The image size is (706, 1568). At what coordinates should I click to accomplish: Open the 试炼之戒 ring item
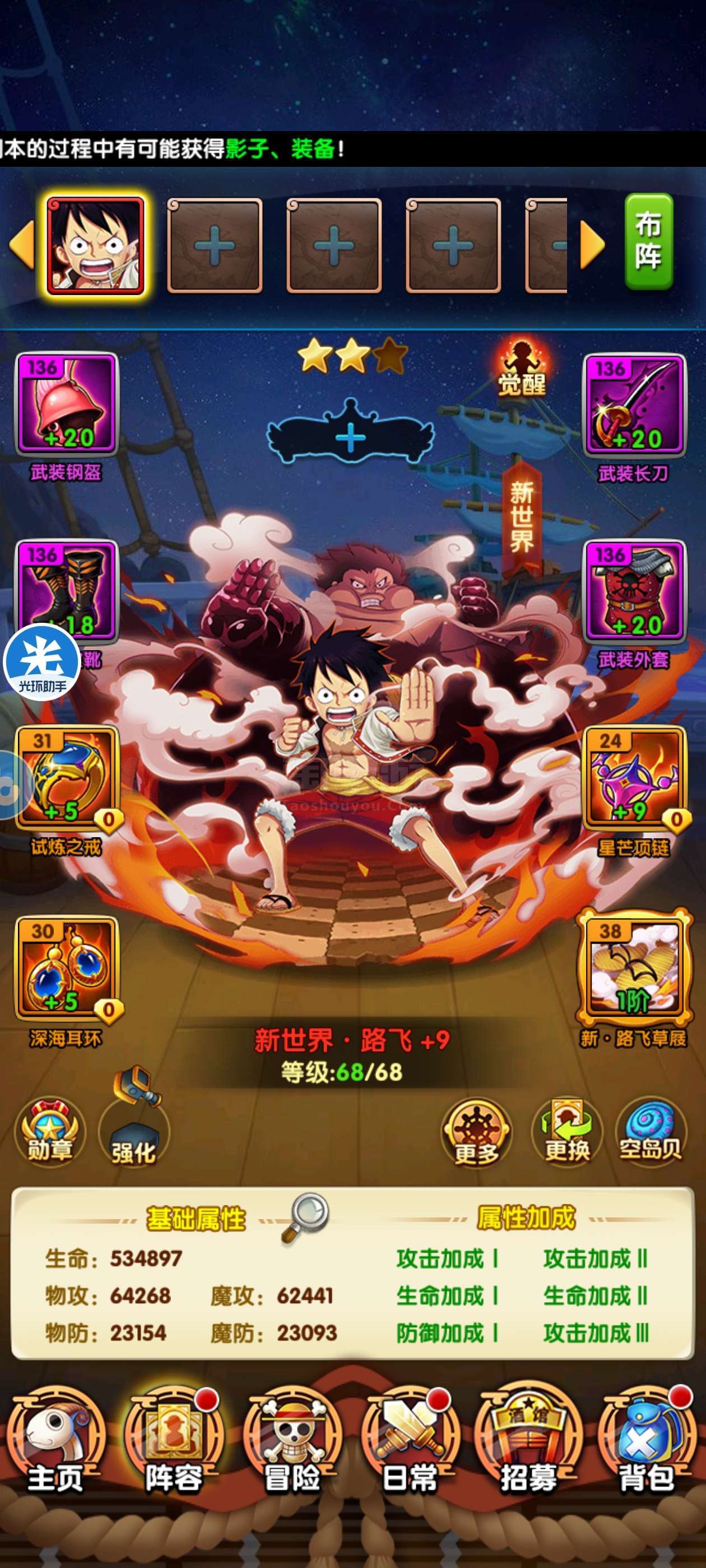pos(66,777)
